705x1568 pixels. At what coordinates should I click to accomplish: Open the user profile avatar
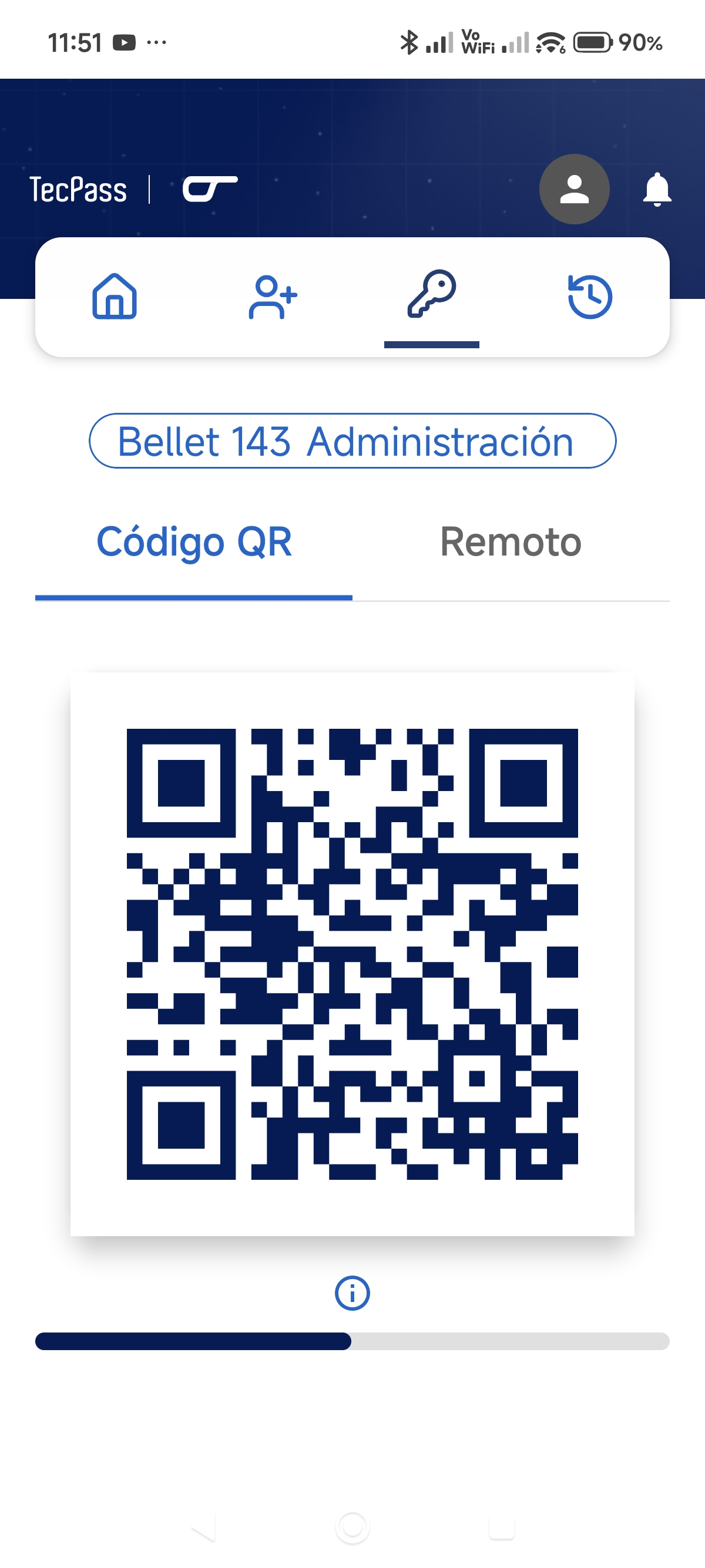click(x=573, y=189)
